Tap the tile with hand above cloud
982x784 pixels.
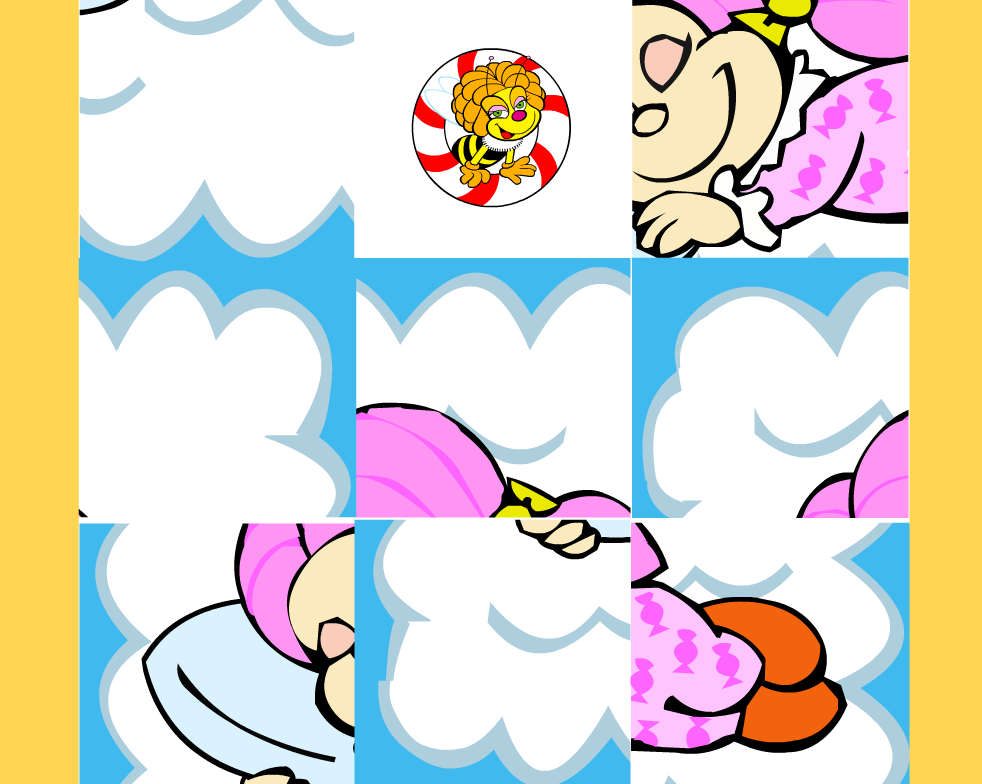point(492,652)
